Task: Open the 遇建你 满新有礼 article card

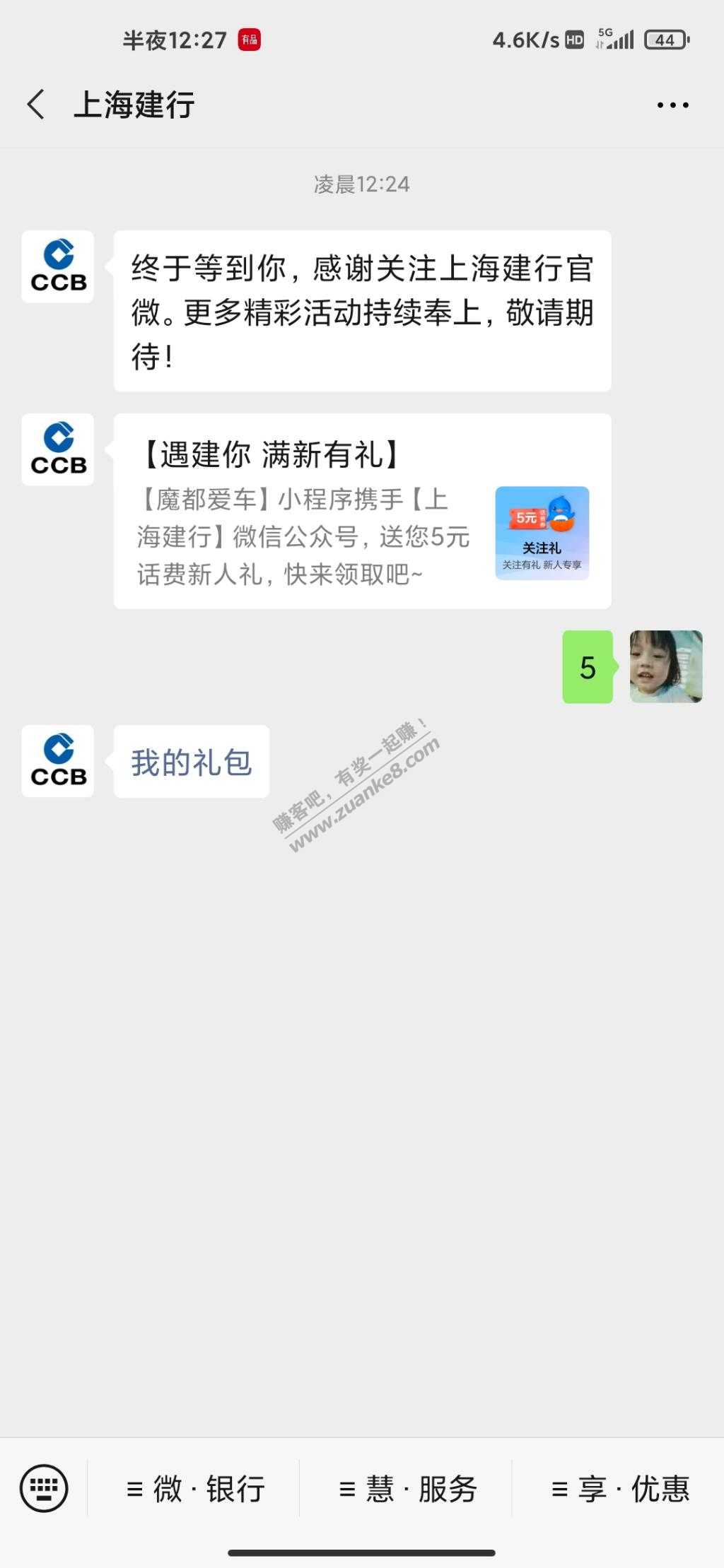Action: coord(362,511)
